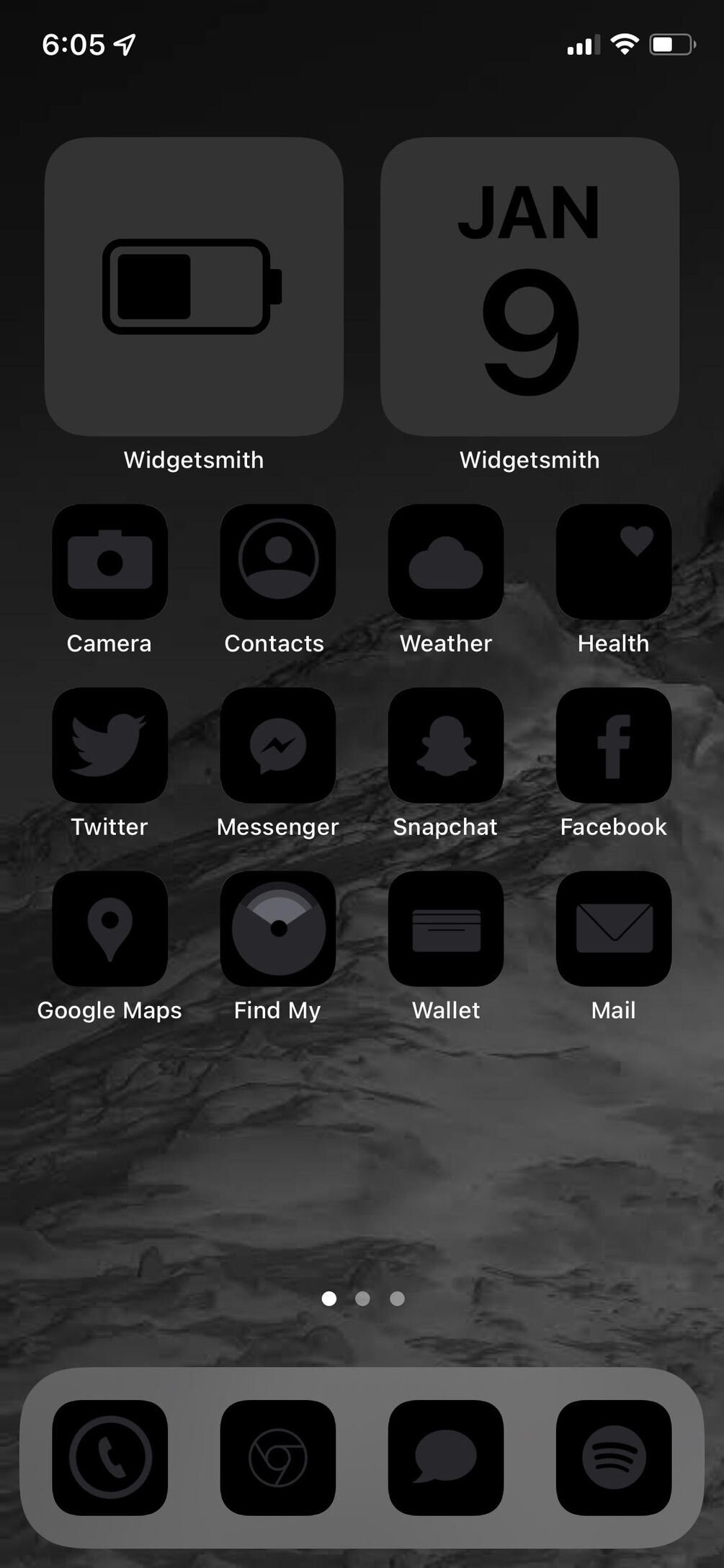
Task: Open the Mail app
Action: pyautogui.click(x=613, y=928)
